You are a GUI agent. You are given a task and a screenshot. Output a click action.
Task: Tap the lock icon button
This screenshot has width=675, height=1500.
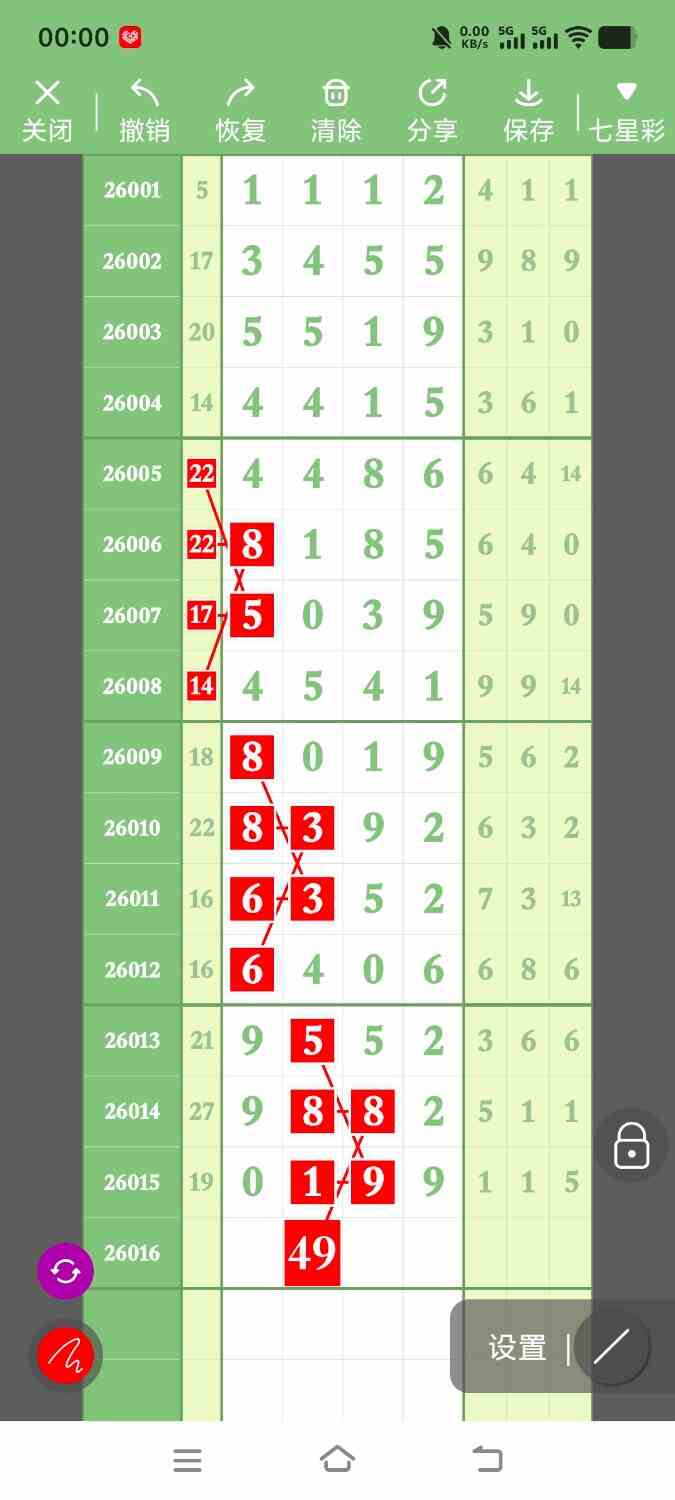click(631, 1146)
